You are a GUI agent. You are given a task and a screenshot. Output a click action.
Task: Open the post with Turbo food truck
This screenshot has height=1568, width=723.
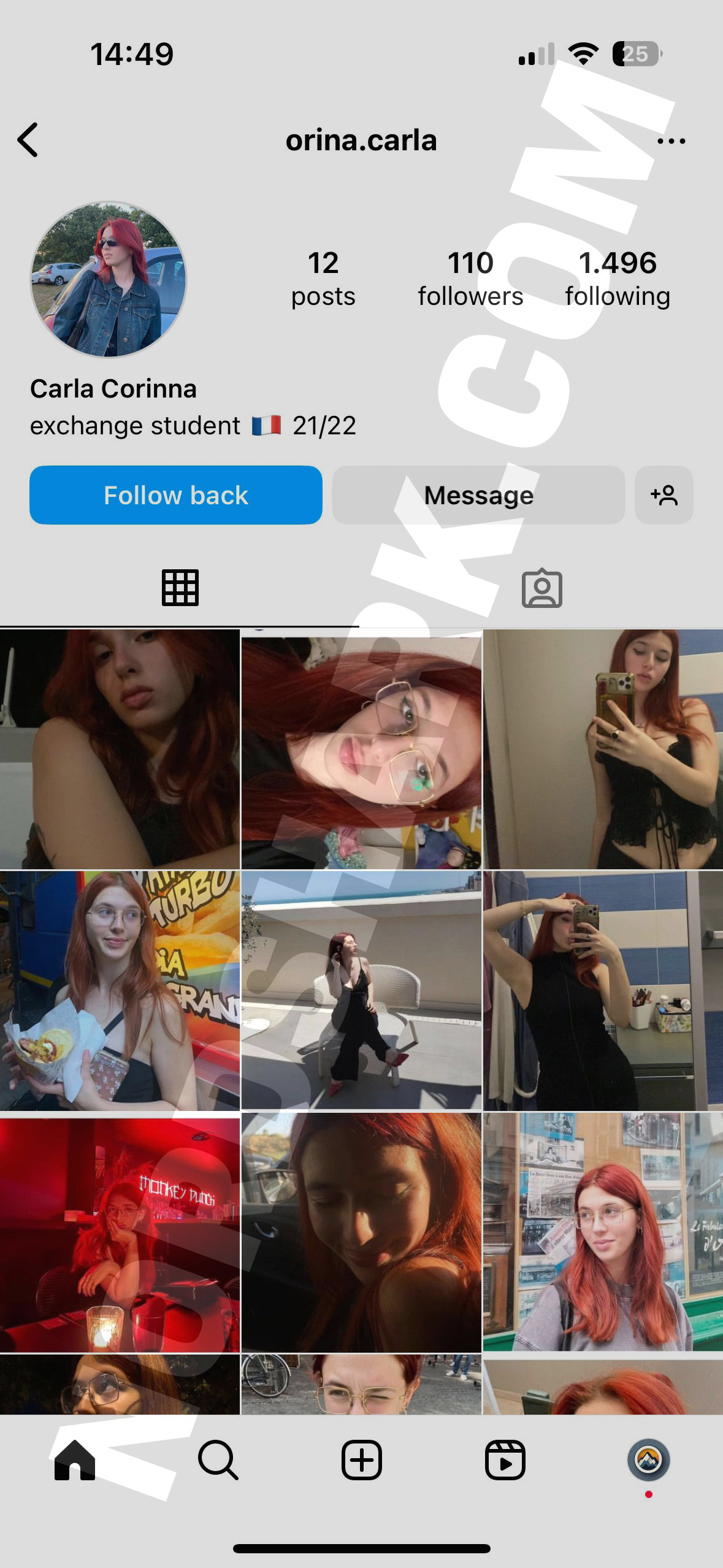tap(120, 990)
